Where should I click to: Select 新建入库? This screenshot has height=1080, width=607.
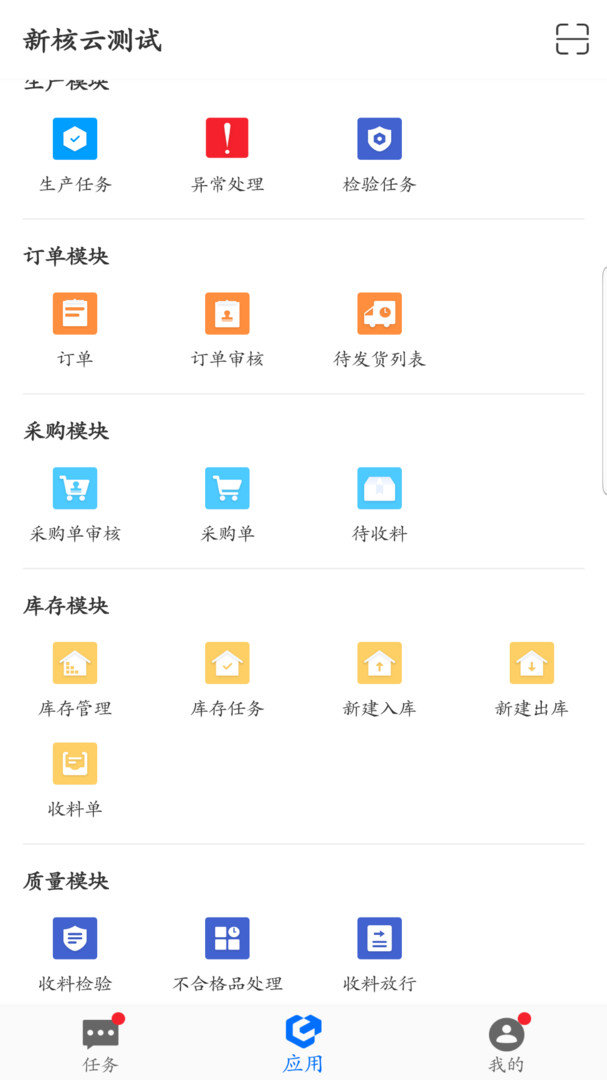pyautogui.click(x=379, y=664)
